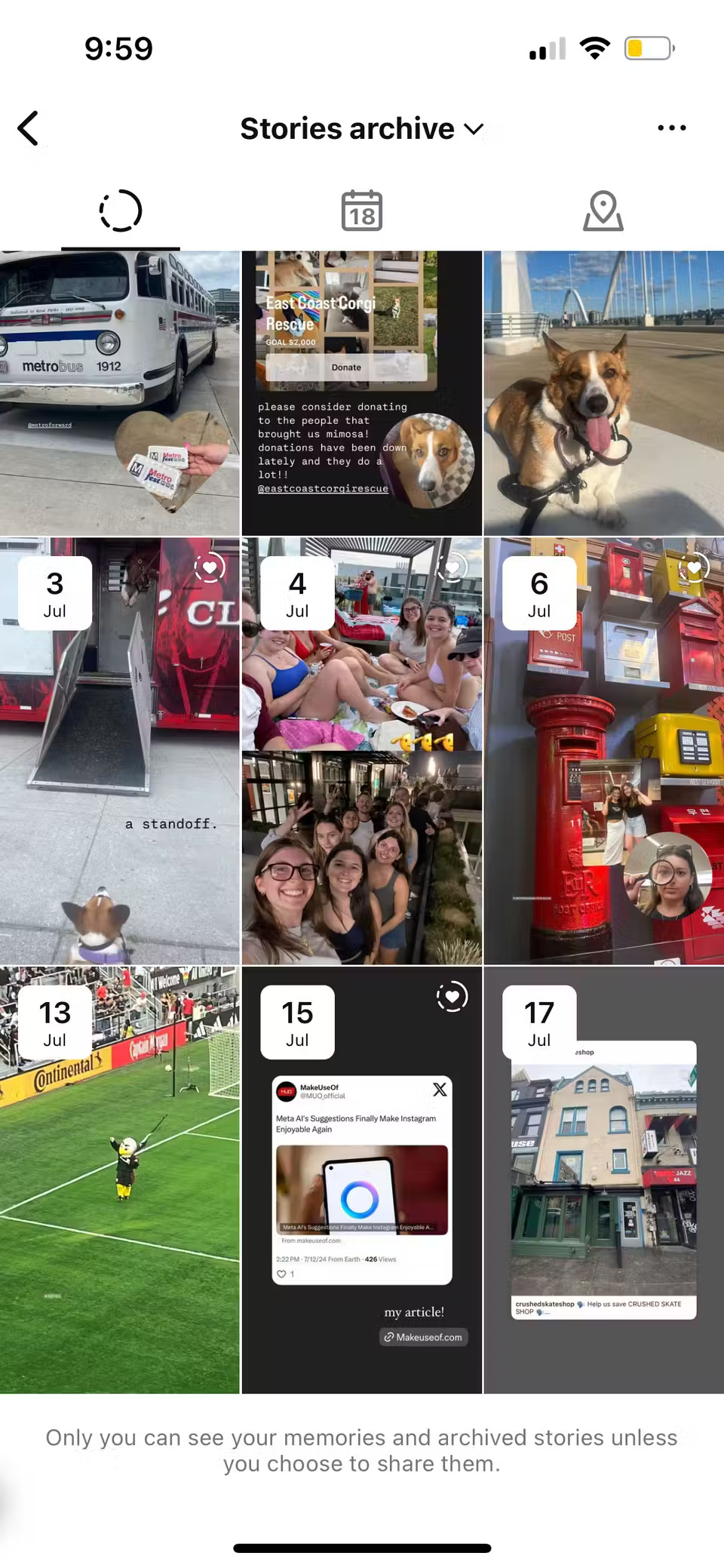Go back using the back arrow

click(x=30, y=128)
